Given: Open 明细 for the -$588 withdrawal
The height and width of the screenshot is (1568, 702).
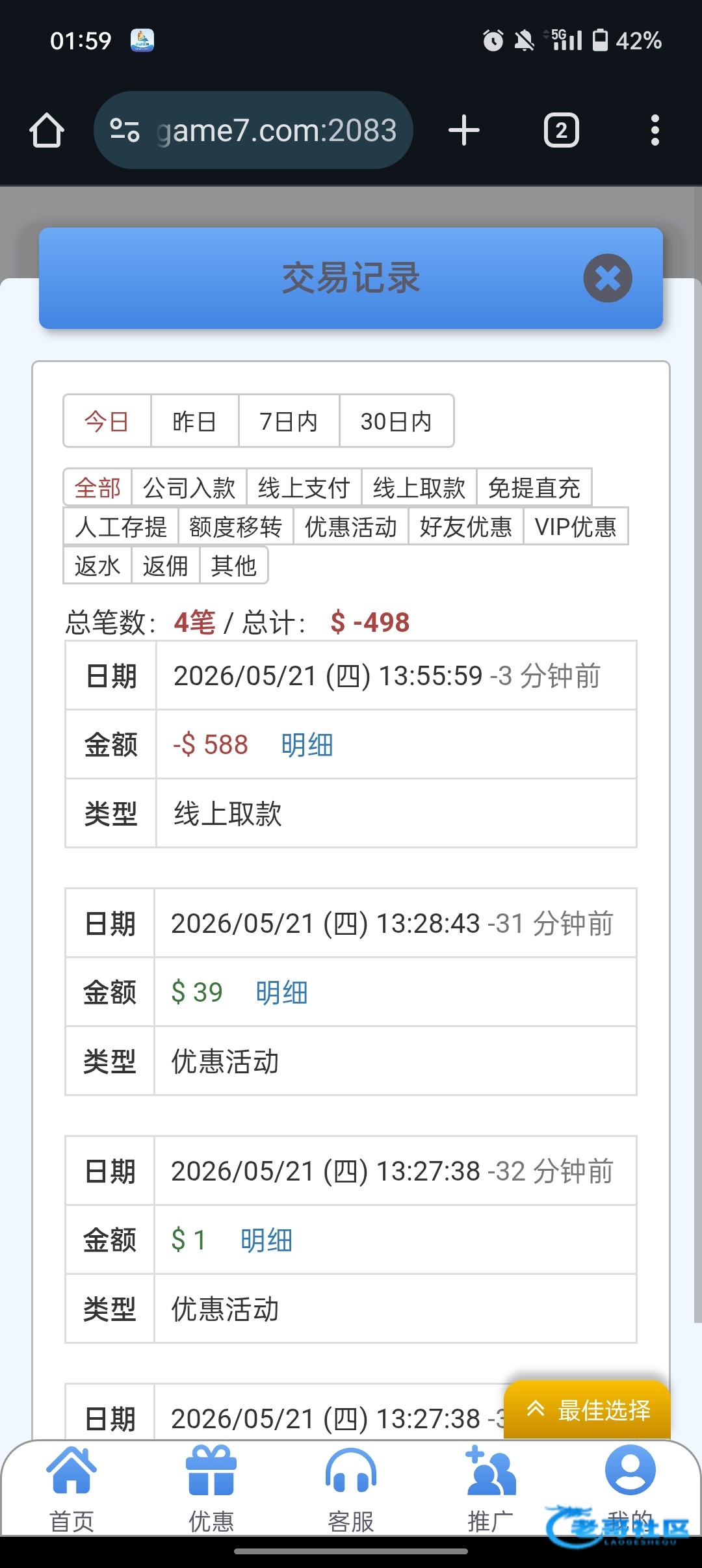Looking at the screenshot, I should 307,744.
